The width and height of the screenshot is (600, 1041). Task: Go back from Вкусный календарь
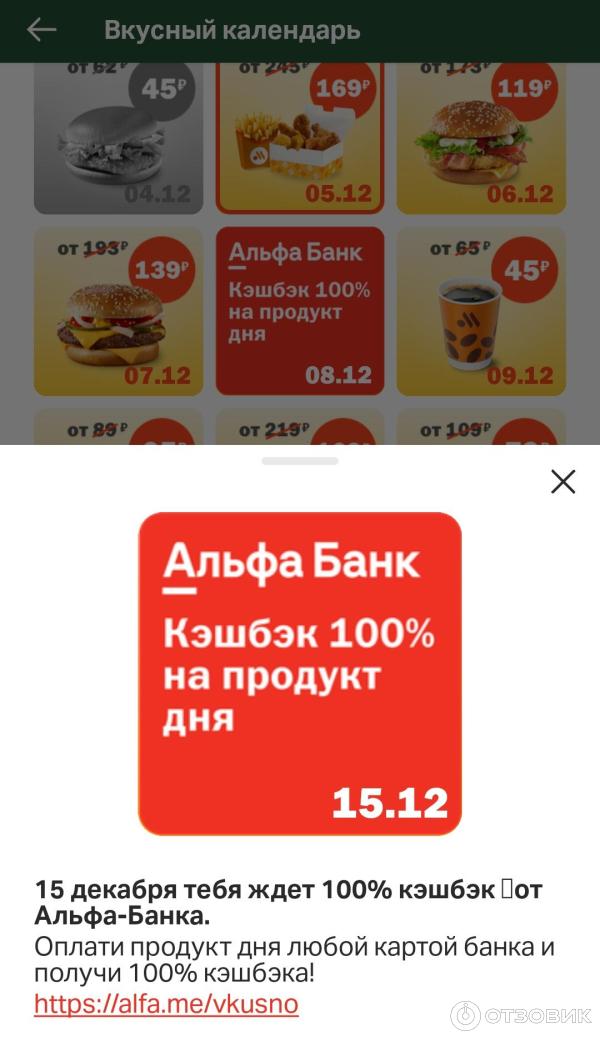[x=41, y=30]
